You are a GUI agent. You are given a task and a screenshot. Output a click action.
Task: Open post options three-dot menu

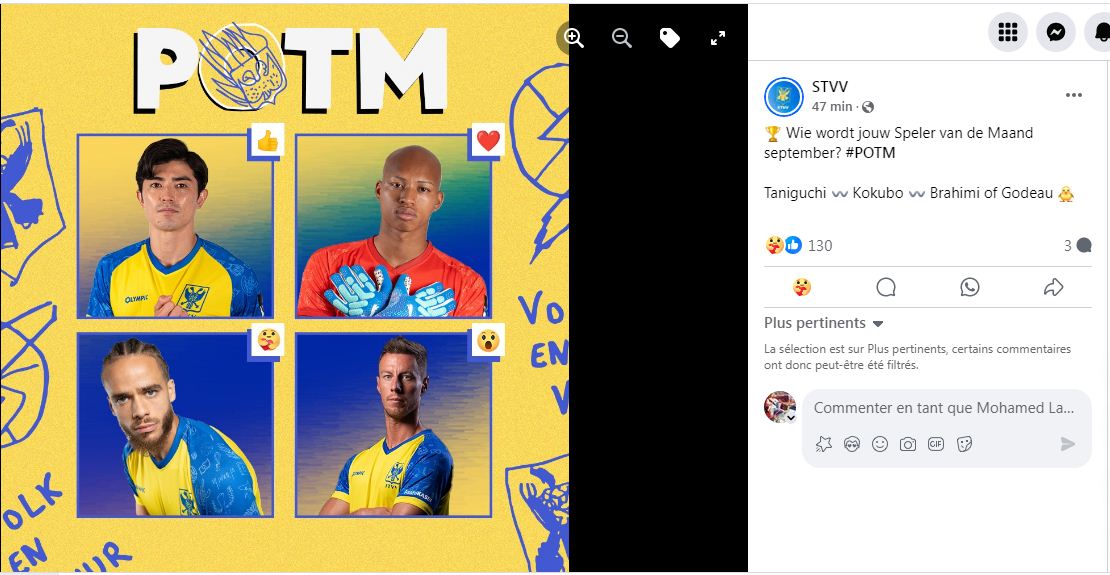tap(1074, 96)
